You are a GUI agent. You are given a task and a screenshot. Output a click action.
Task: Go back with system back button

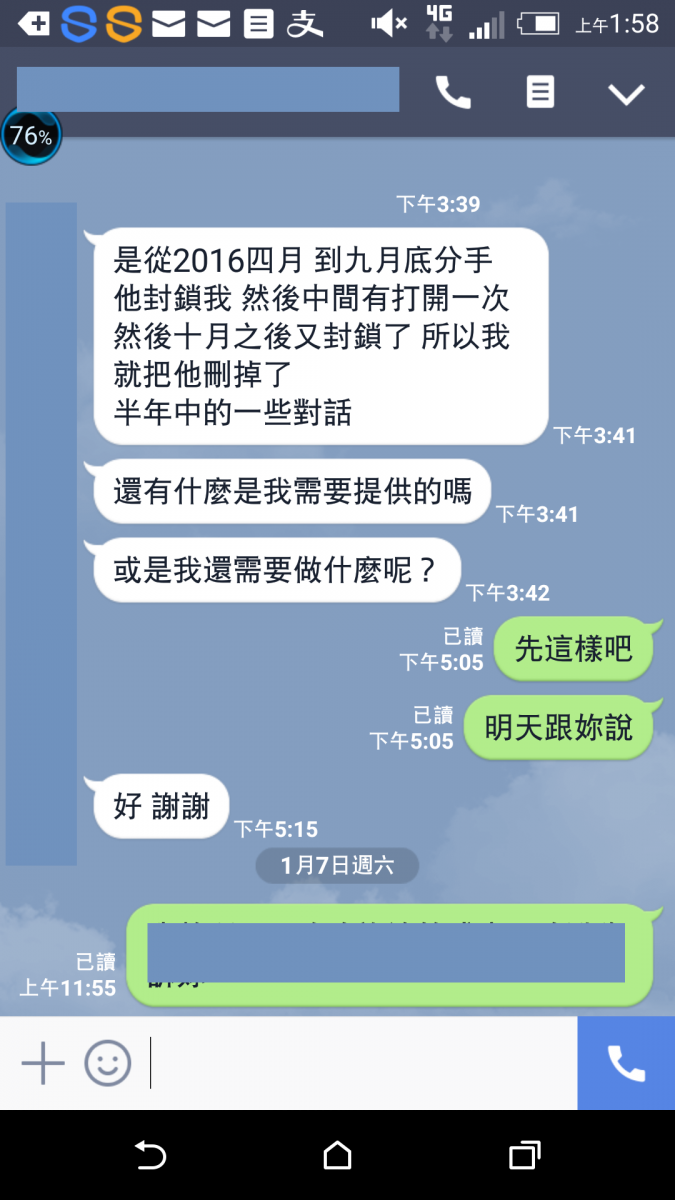pos(150,1156)
